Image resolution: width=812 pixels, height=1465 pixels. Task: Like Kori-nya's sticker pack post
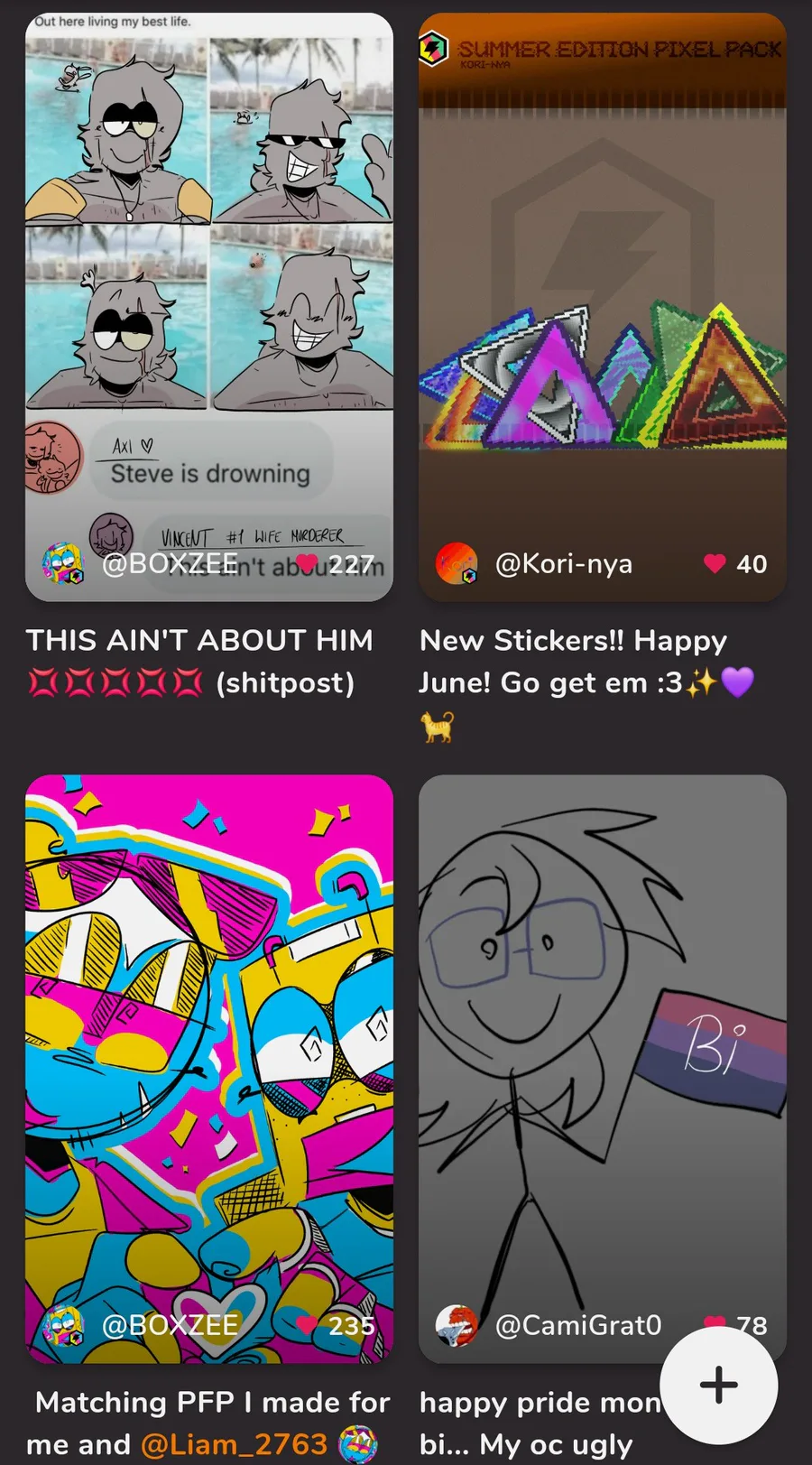point(715,564)
